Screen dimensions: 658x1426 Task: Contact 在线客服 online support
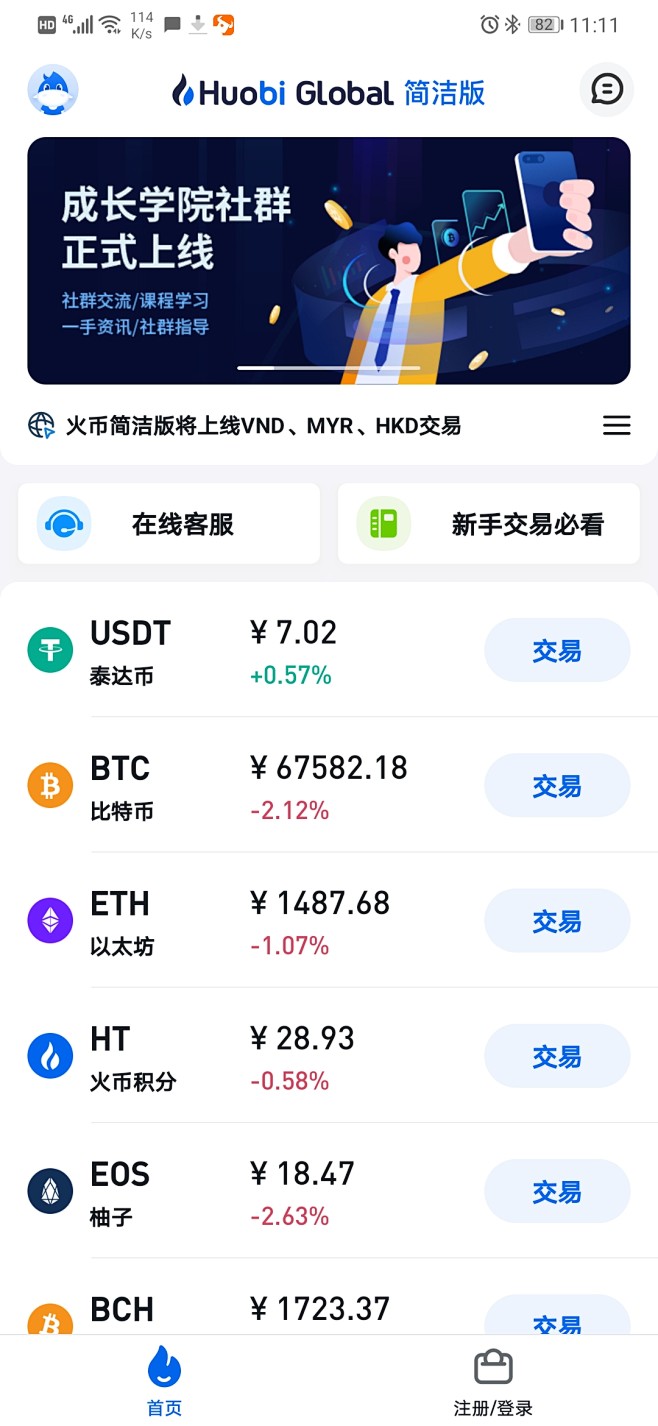click(169, 524)
